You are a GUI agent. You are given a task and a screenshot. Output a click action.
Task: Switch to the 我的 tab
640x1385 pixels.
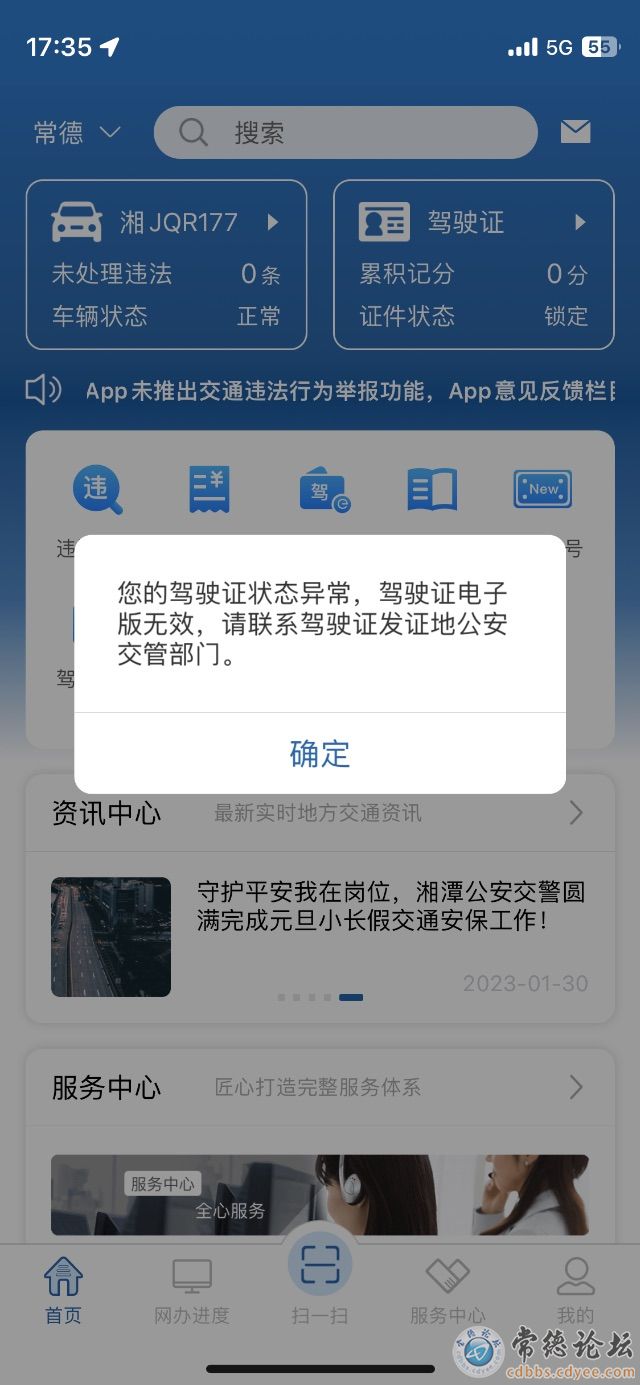coord(575,1290)
